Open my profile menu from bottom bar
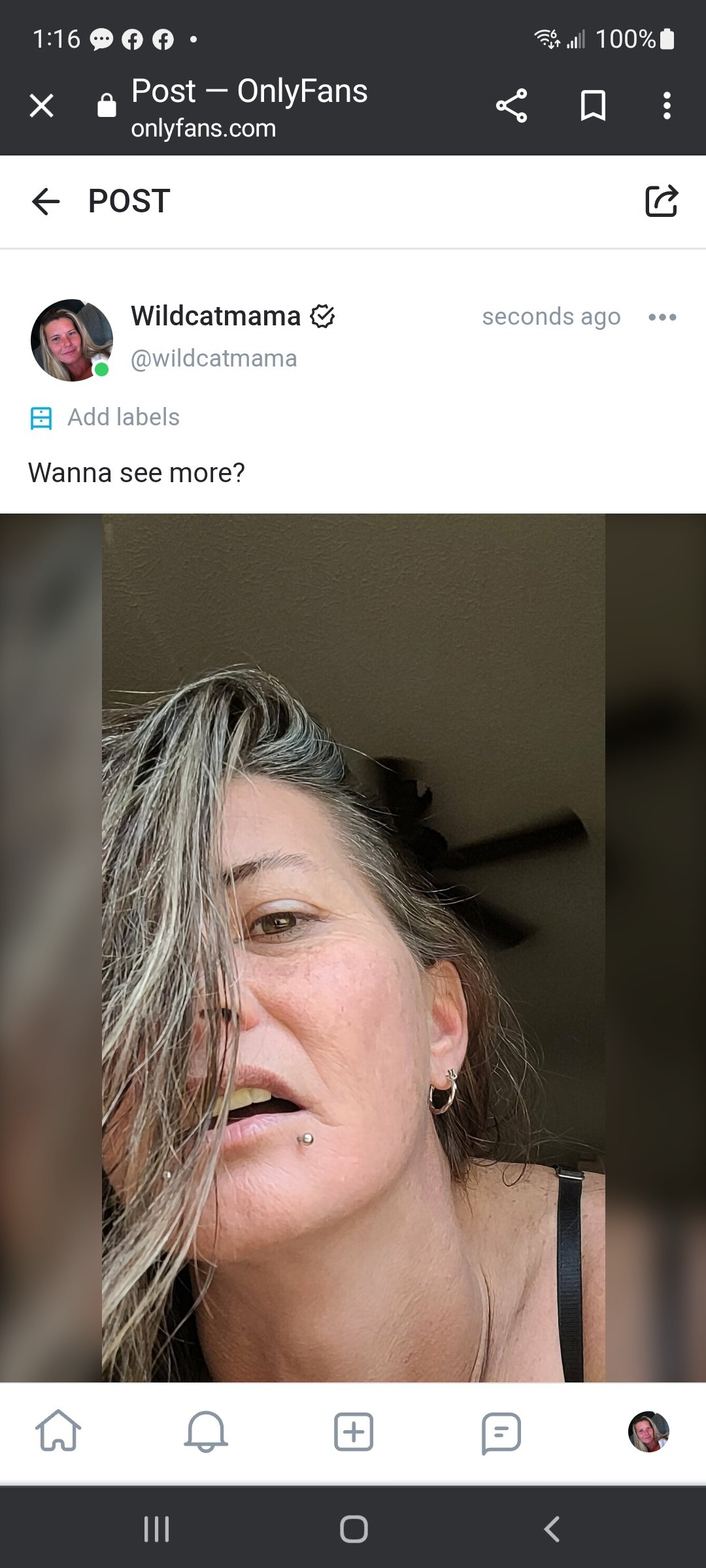 coord(648,1431)
